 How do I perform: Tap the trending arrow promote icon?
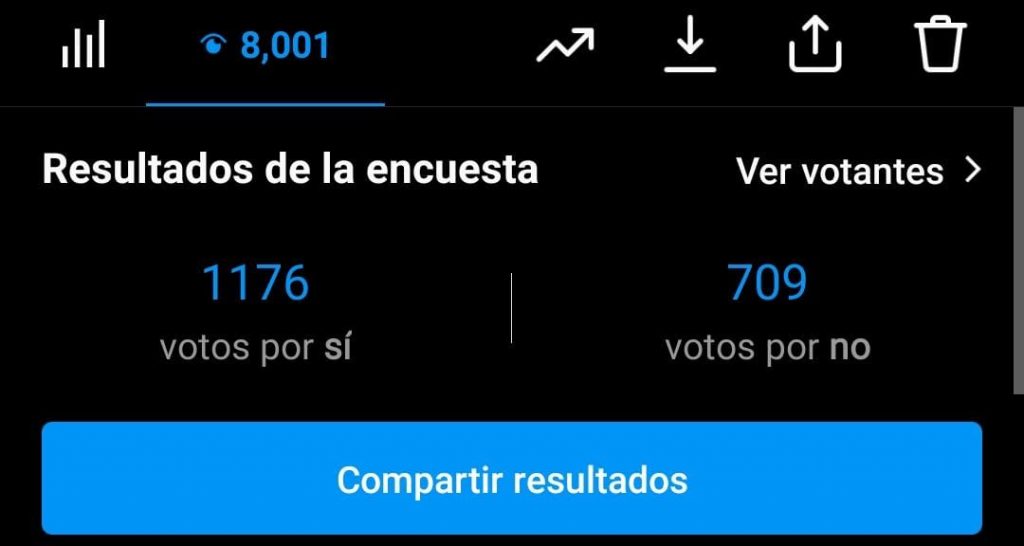565,46
